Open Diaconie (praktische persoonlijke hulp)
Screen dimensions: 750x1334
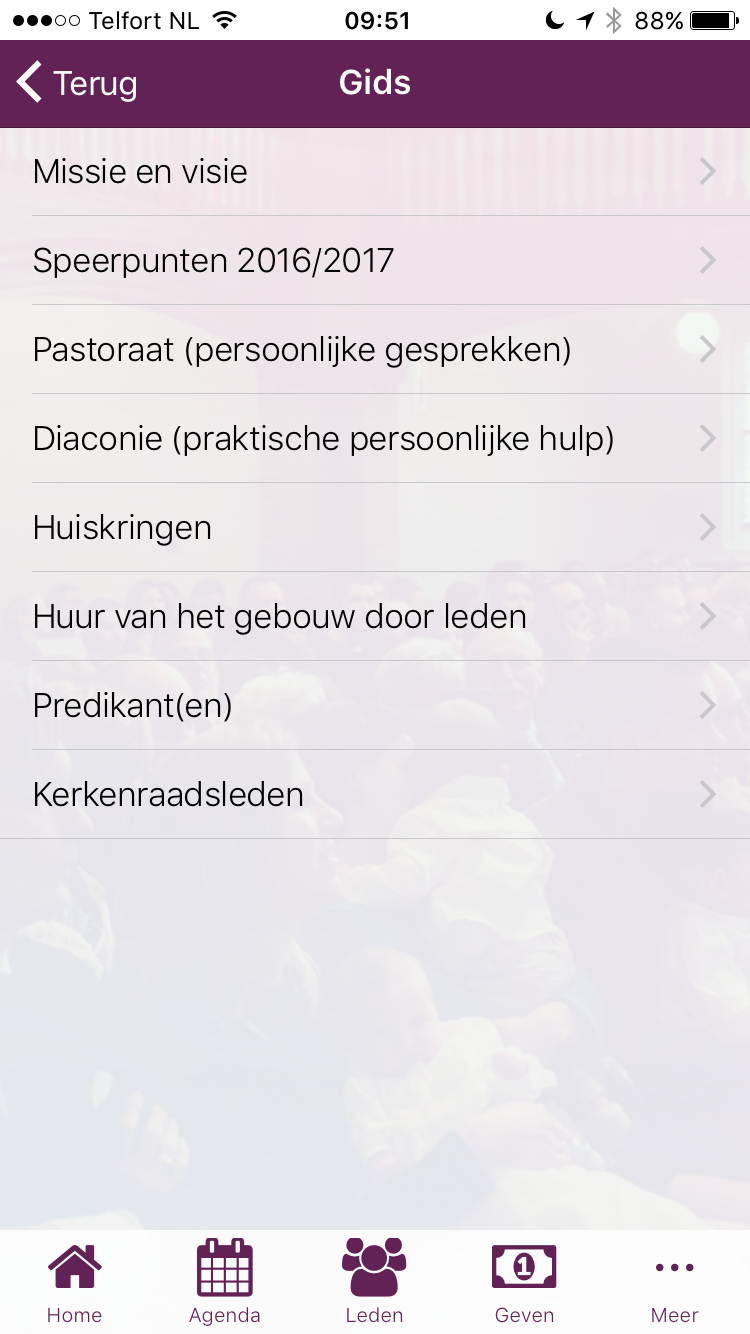pos(375,439)
